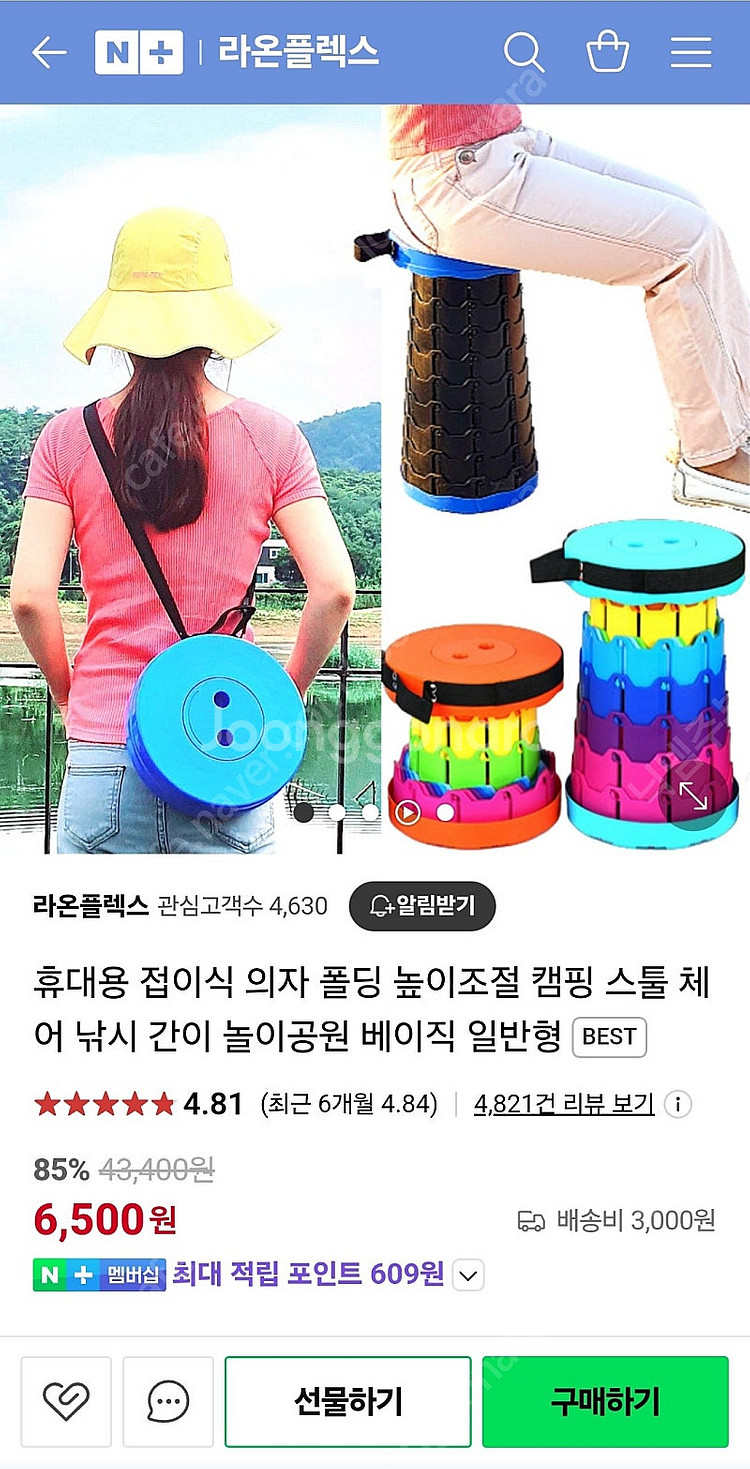Open the 라온플렉스 store link below image
The width and height of the screenshot is (750, 1469).
tap(90, 906)
